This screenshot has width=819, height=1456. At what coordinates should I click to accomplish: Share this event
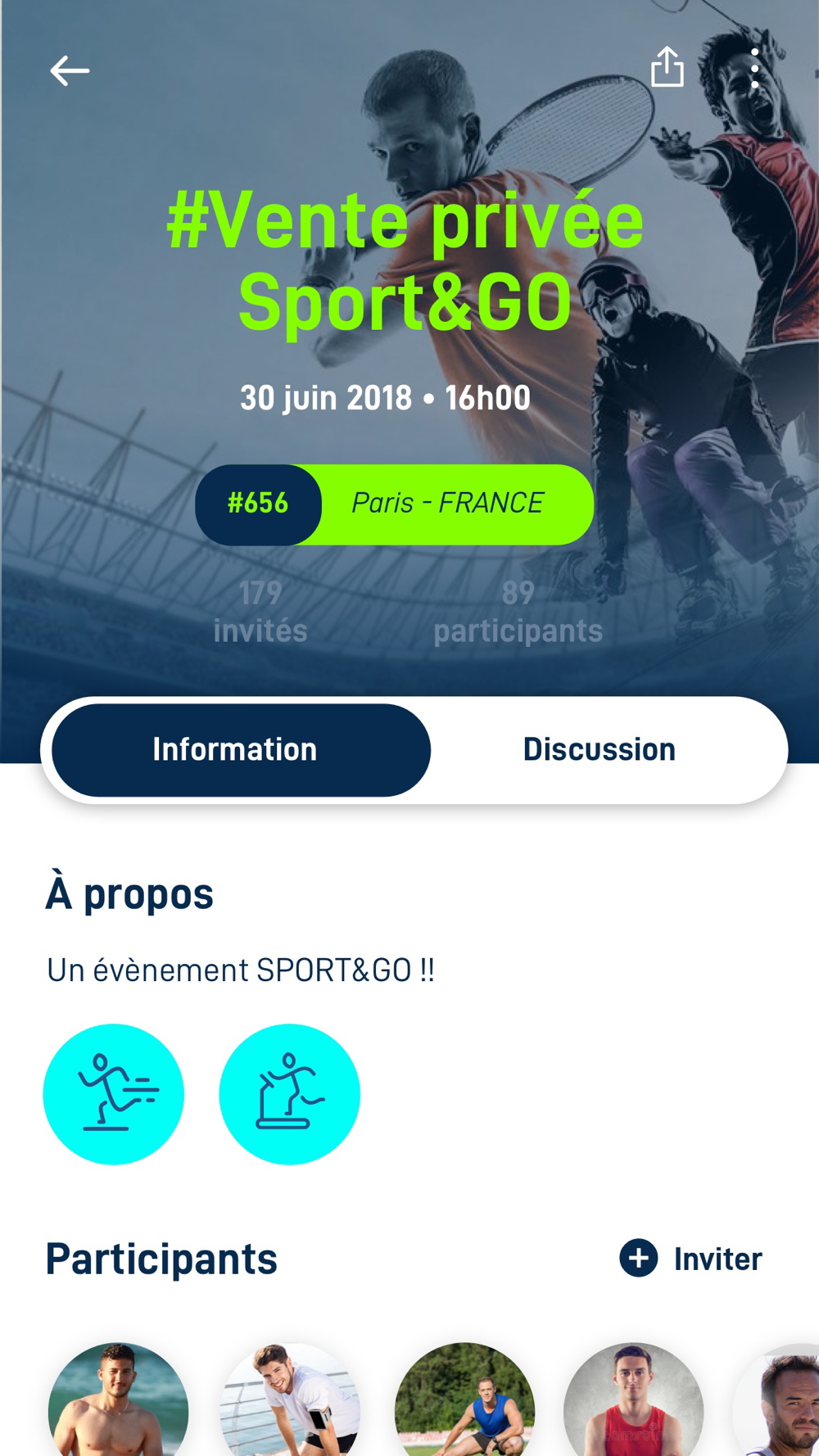point(667,67)
